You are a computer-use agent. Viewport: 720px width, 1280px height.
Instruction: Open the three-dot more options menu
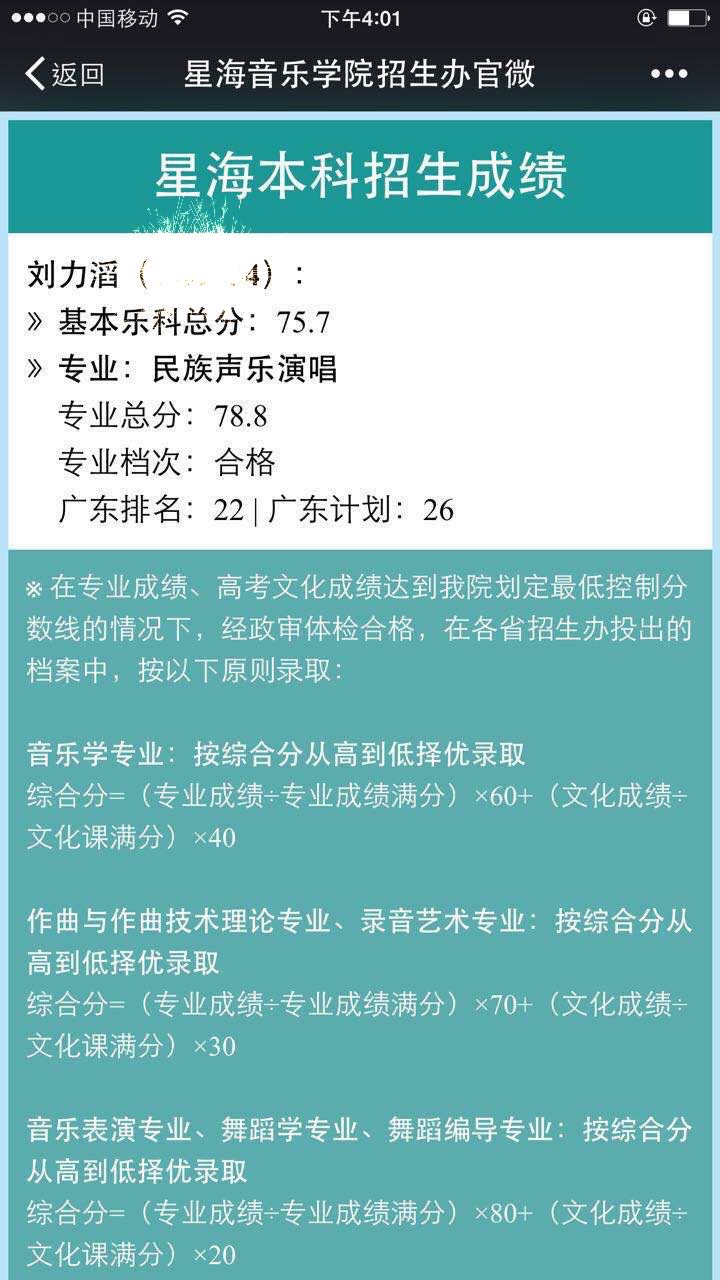[x=669, y=74]
